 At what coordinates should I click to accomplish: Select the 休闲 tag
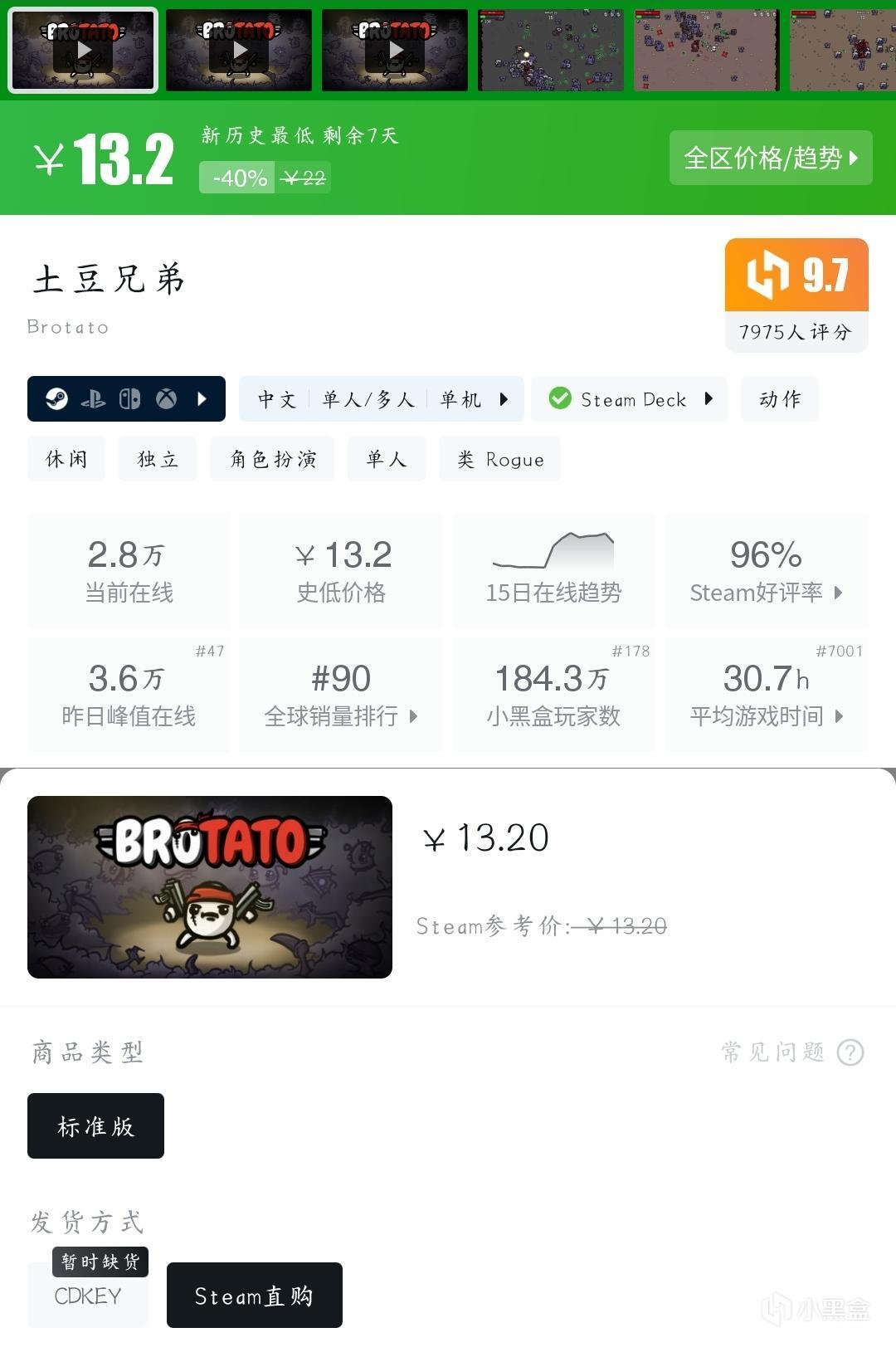[66, 459]
